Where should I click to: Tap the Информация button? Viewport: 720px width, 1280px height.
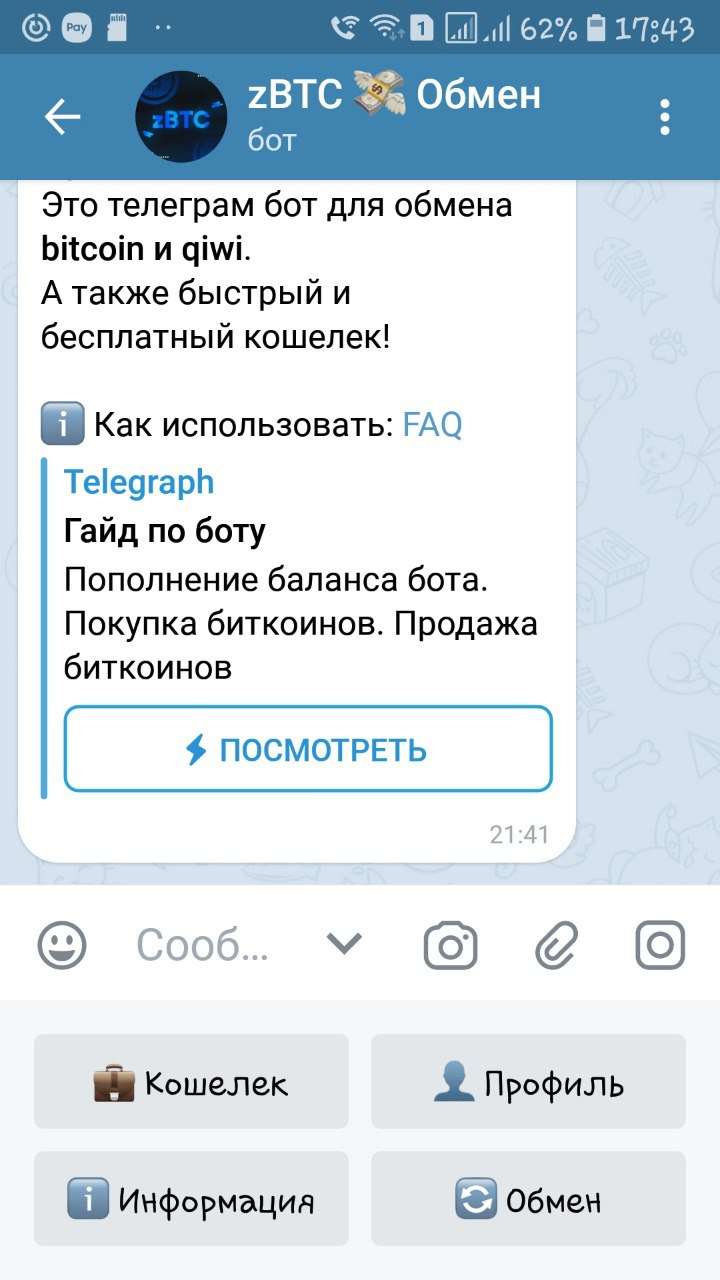(191, 1199)
